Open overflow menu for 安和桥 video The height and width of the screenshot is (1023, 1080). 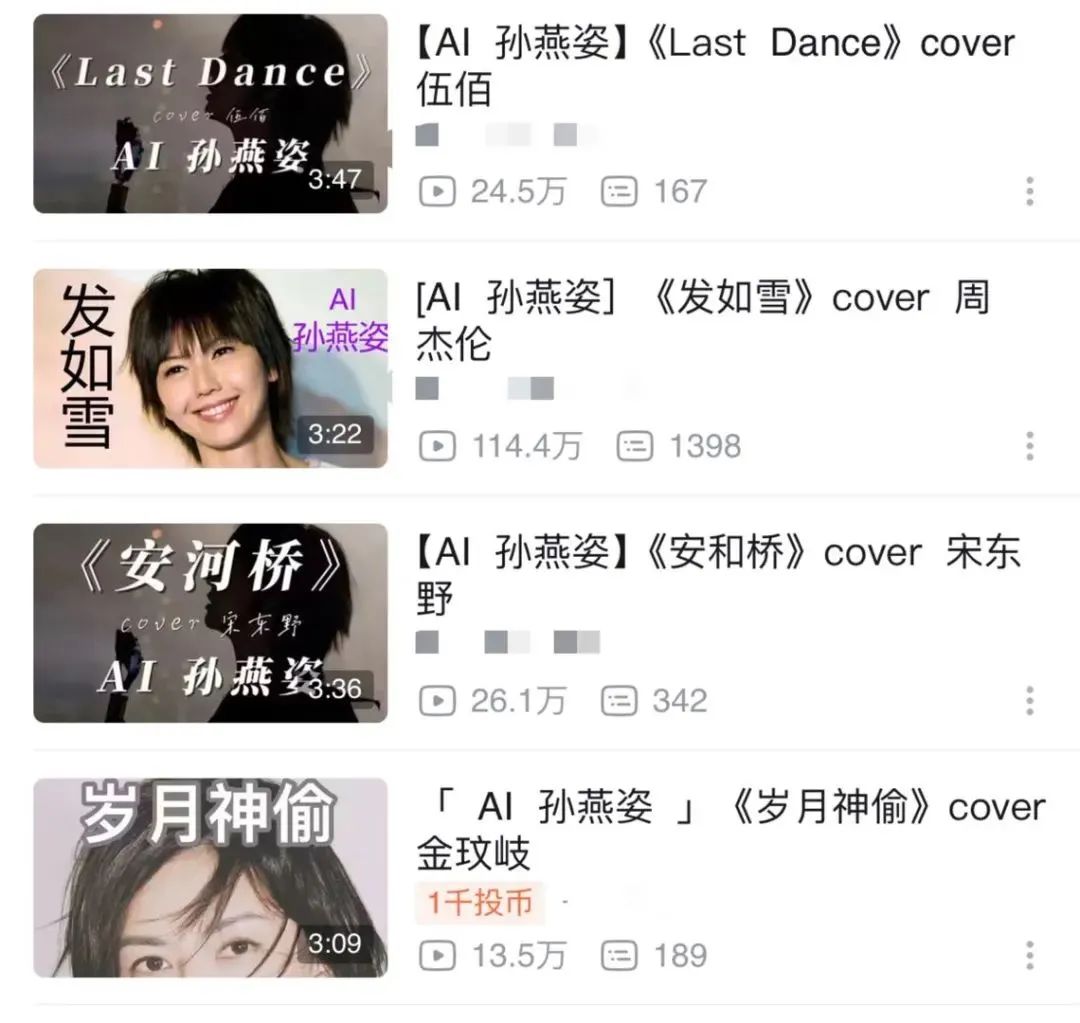pyautogui.click(x=1029, y=701)
